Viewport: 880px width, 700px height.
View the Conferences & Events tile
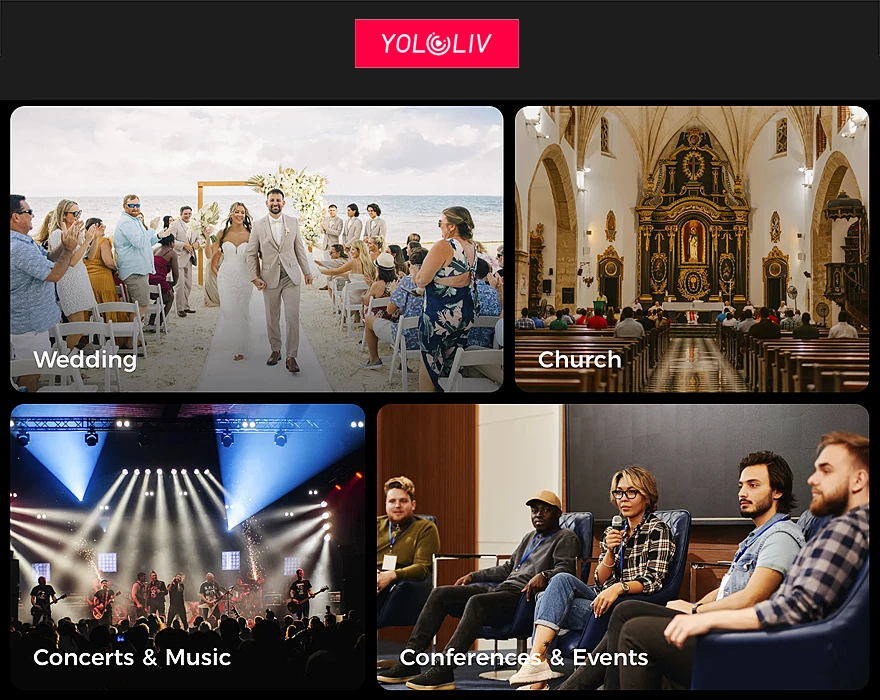tap(622, 546)
